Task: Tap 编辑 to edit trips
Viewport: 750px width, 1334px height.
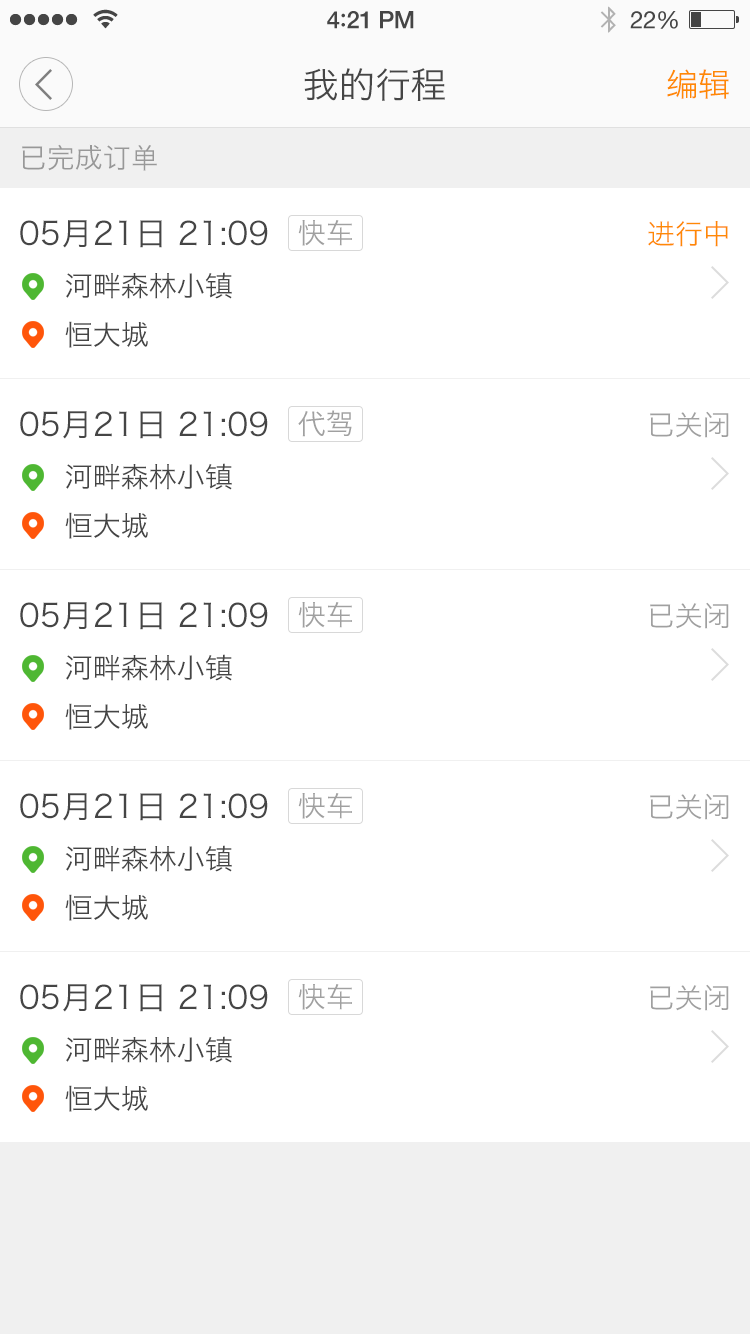Action: click(x=698, y=85)
